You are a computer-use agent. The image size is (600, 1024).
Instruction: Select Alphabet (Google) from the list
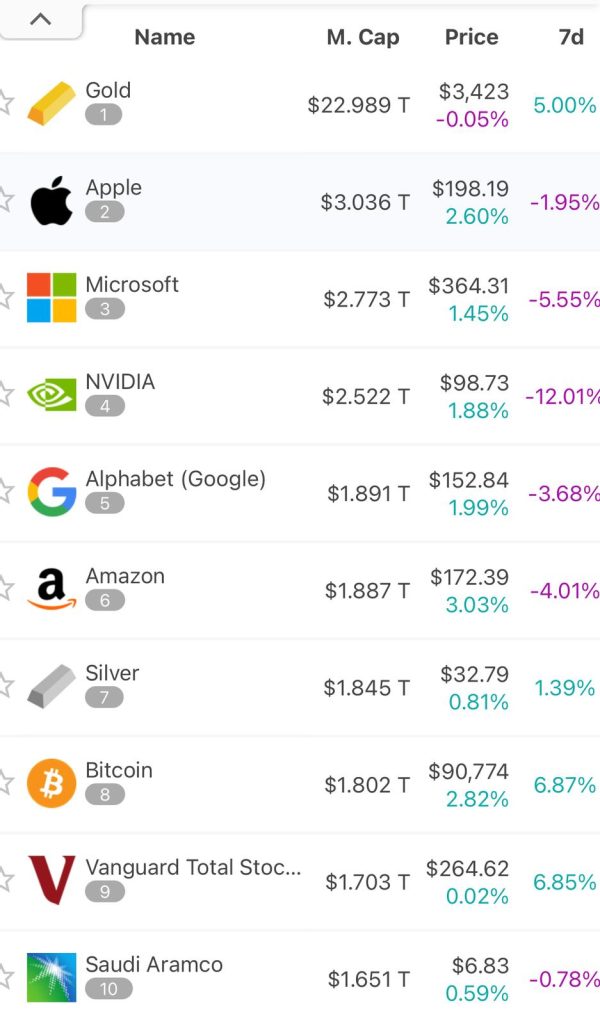click(300, 493)
